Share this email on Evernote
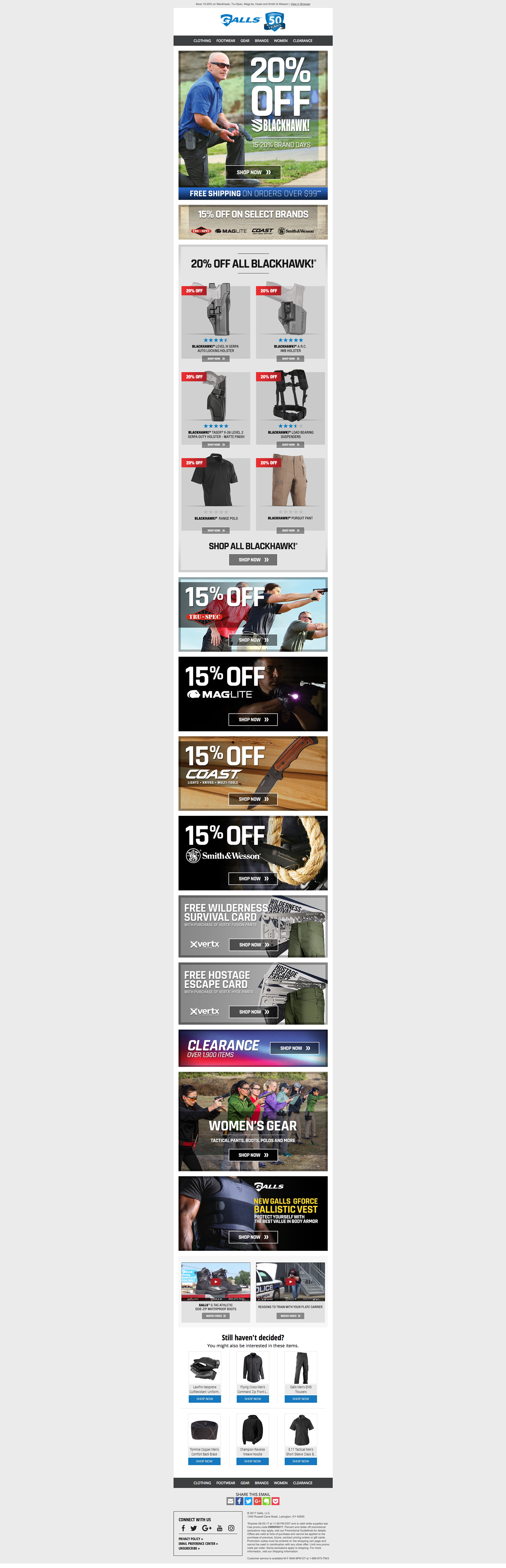506x1568 pixels. [x=266, y=1502]
